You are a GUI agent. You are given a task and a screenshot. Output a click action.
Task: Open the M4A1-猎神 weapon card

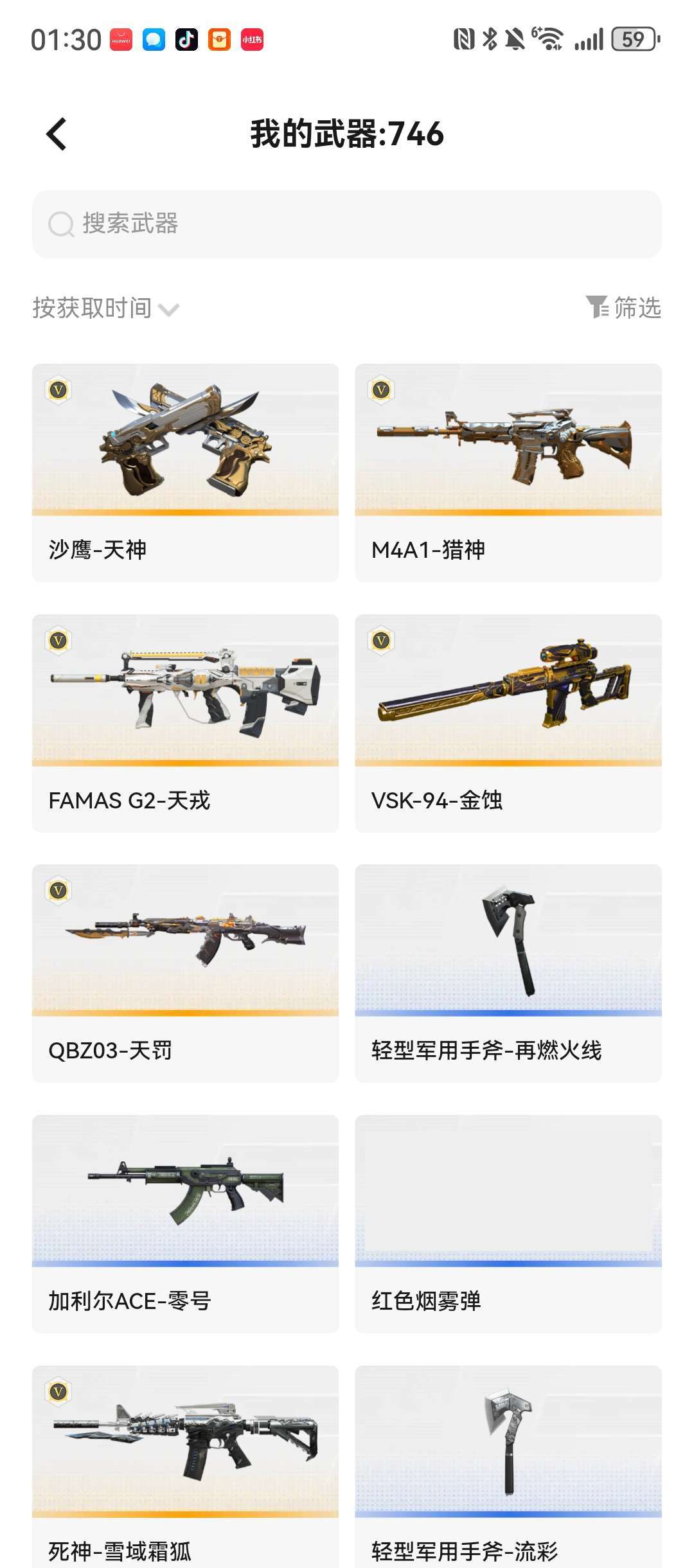pos(508,472)
